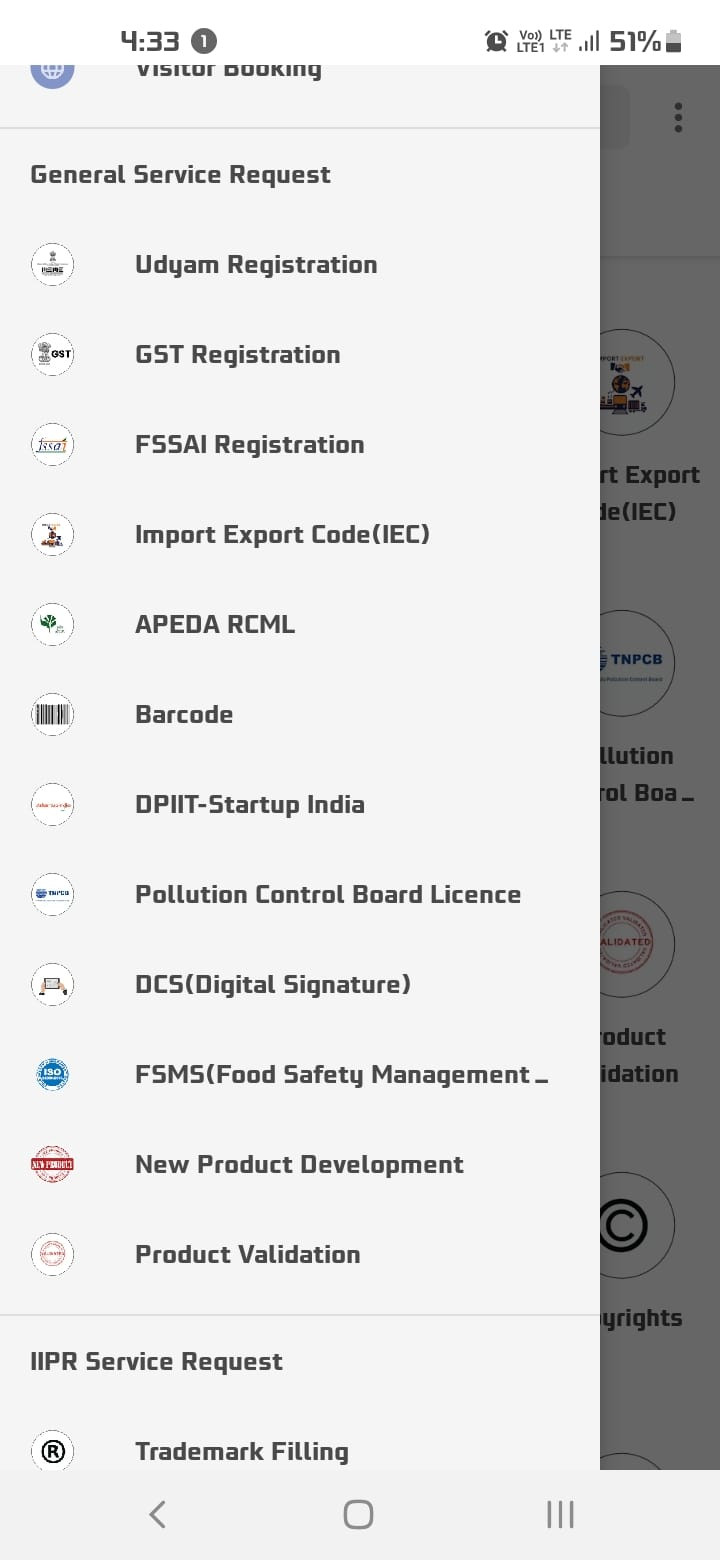Image resolution: width=720 pixels, height=1560 pixels.
Task: Open Udyam Registration service
Action: [300, 265]
